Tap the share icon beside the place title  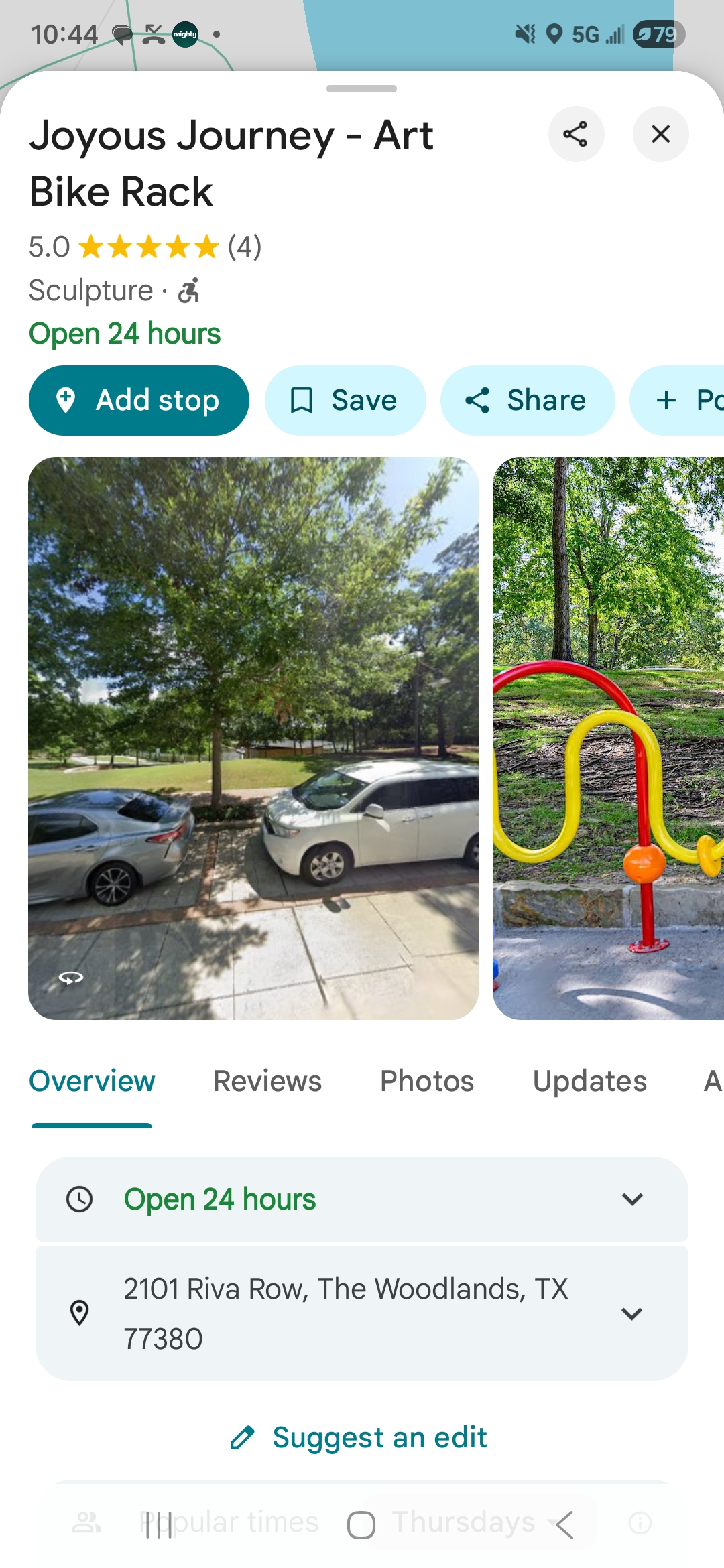click(576, 134)
